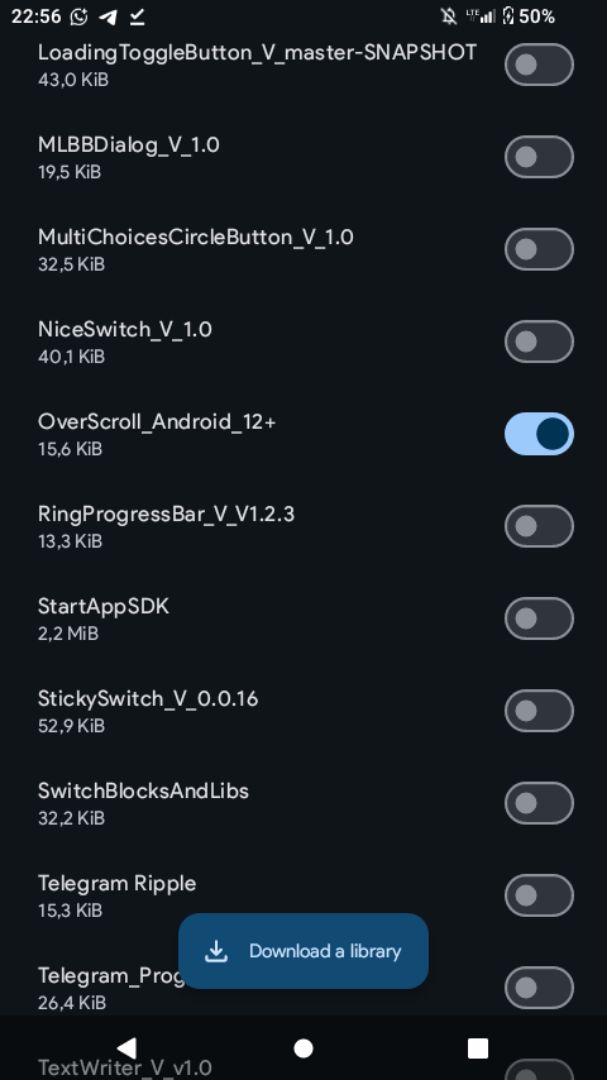Open recent apps from navigation bar
The height and width of the screenshot is (1080, 607).
click(478, 1048)
